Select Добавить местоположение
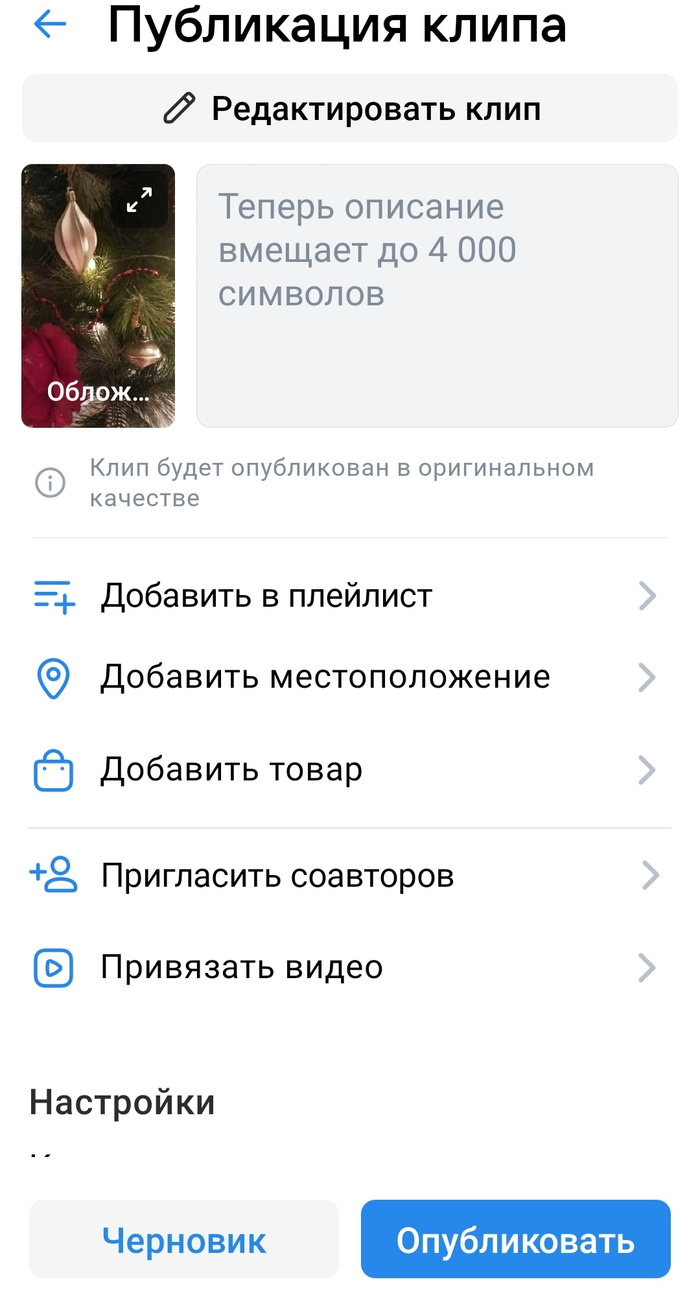Viewport: 700px width, 1290px height. click(345, 678)
